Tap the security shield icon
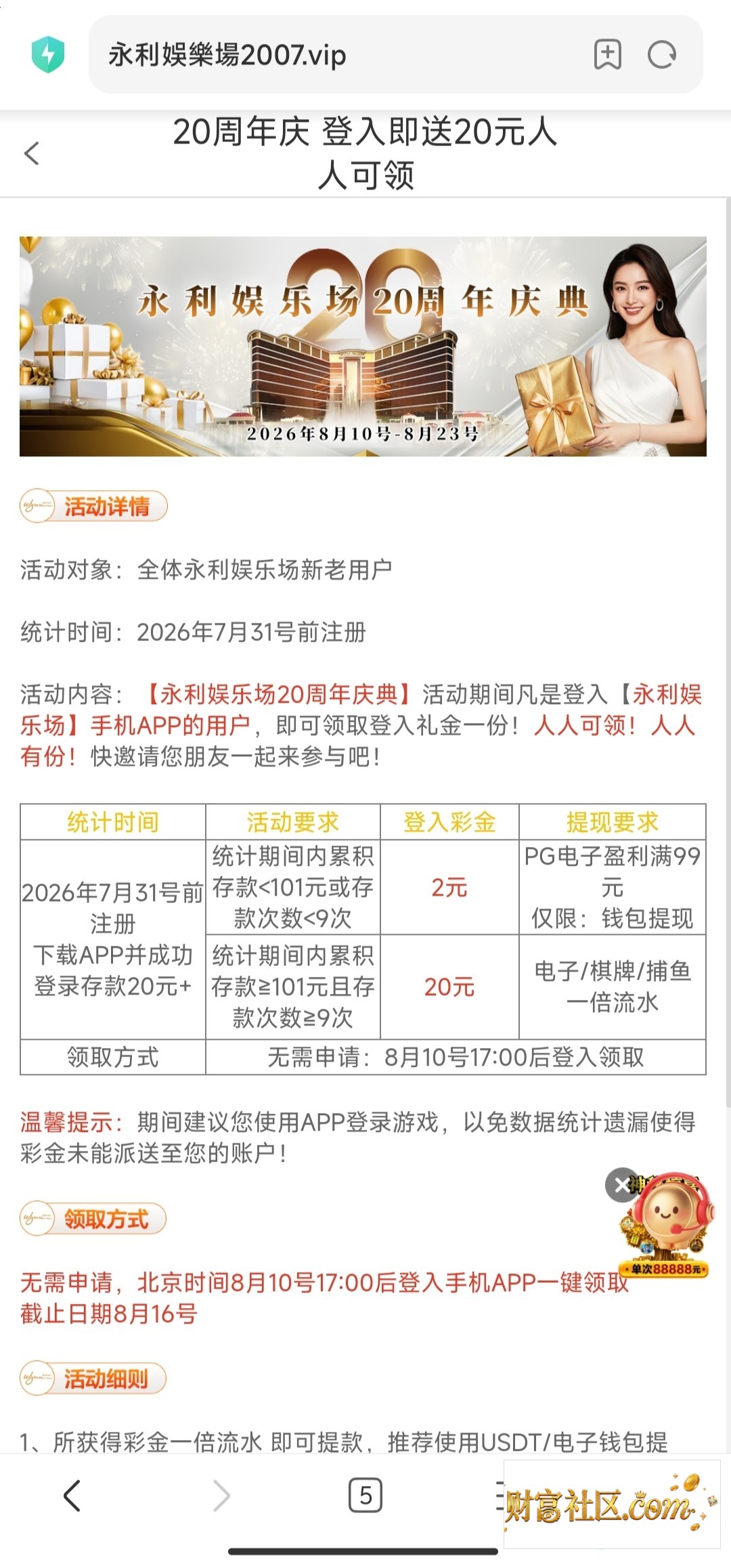This screenshot has width=731, height=1568. 47,55
